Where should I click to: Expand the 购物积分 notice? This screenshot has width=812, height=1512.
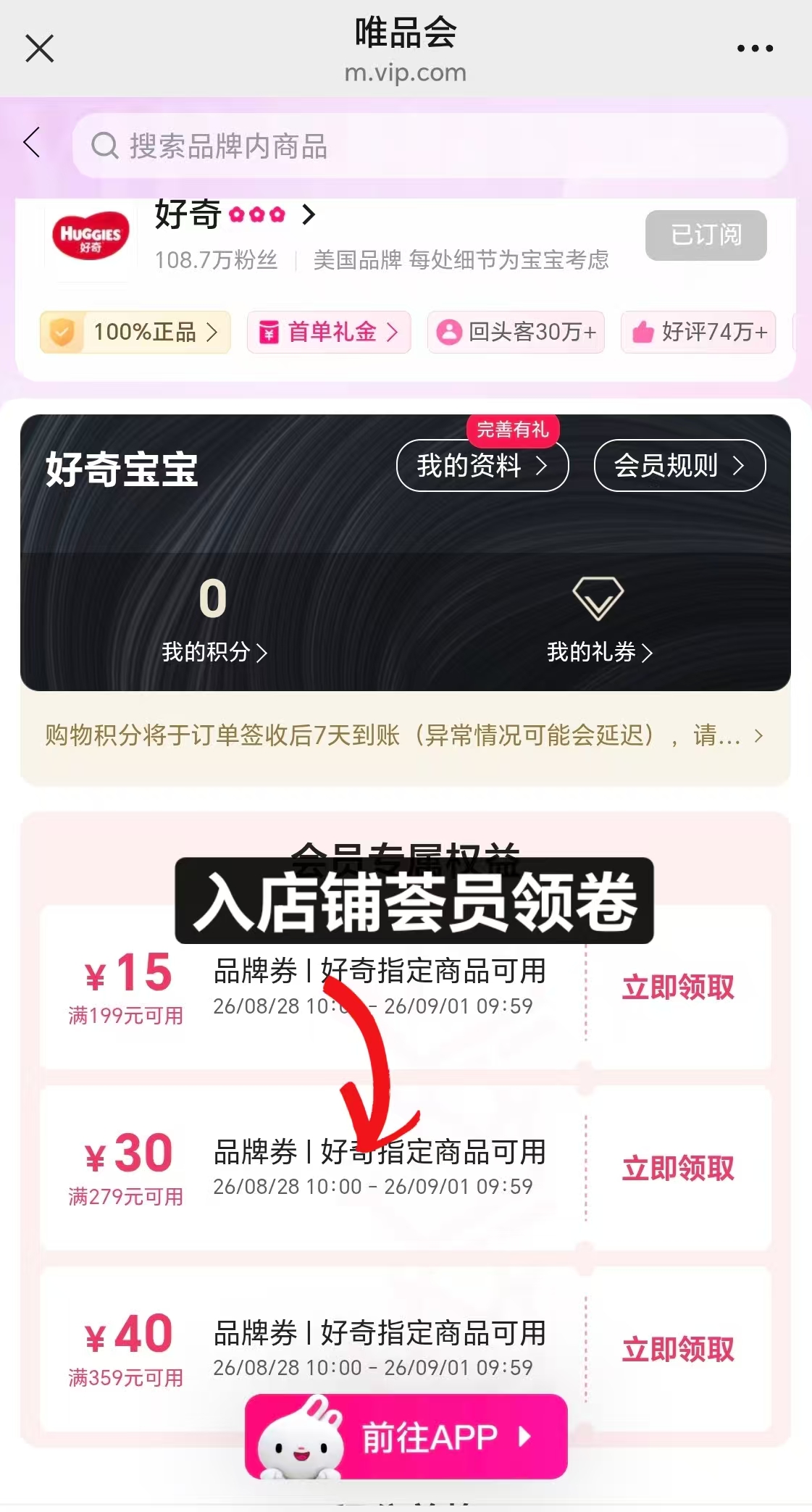tap(405, 735)
